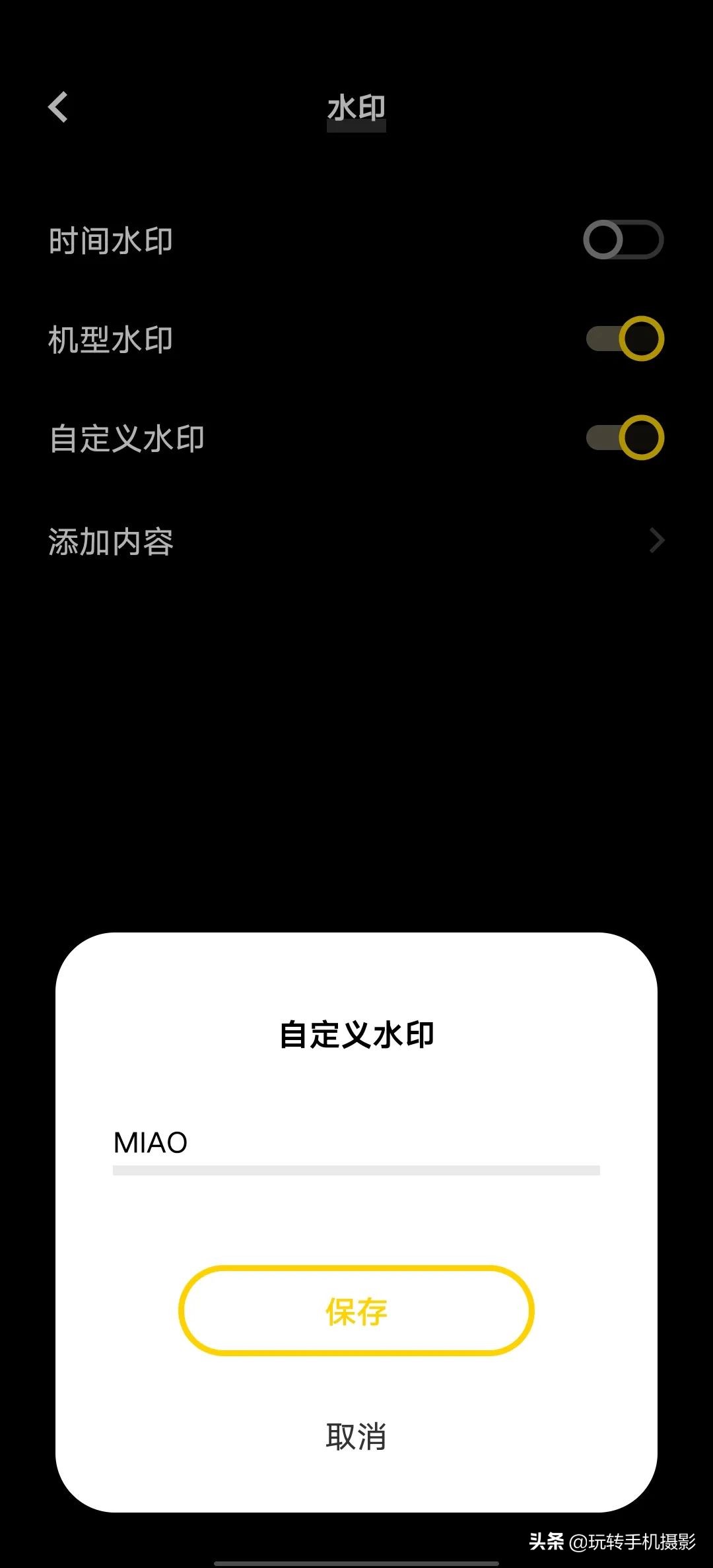Screen dimensions: 713x1568
Task: Click the 机型水印 label text
Action: (x=111, y=339)
